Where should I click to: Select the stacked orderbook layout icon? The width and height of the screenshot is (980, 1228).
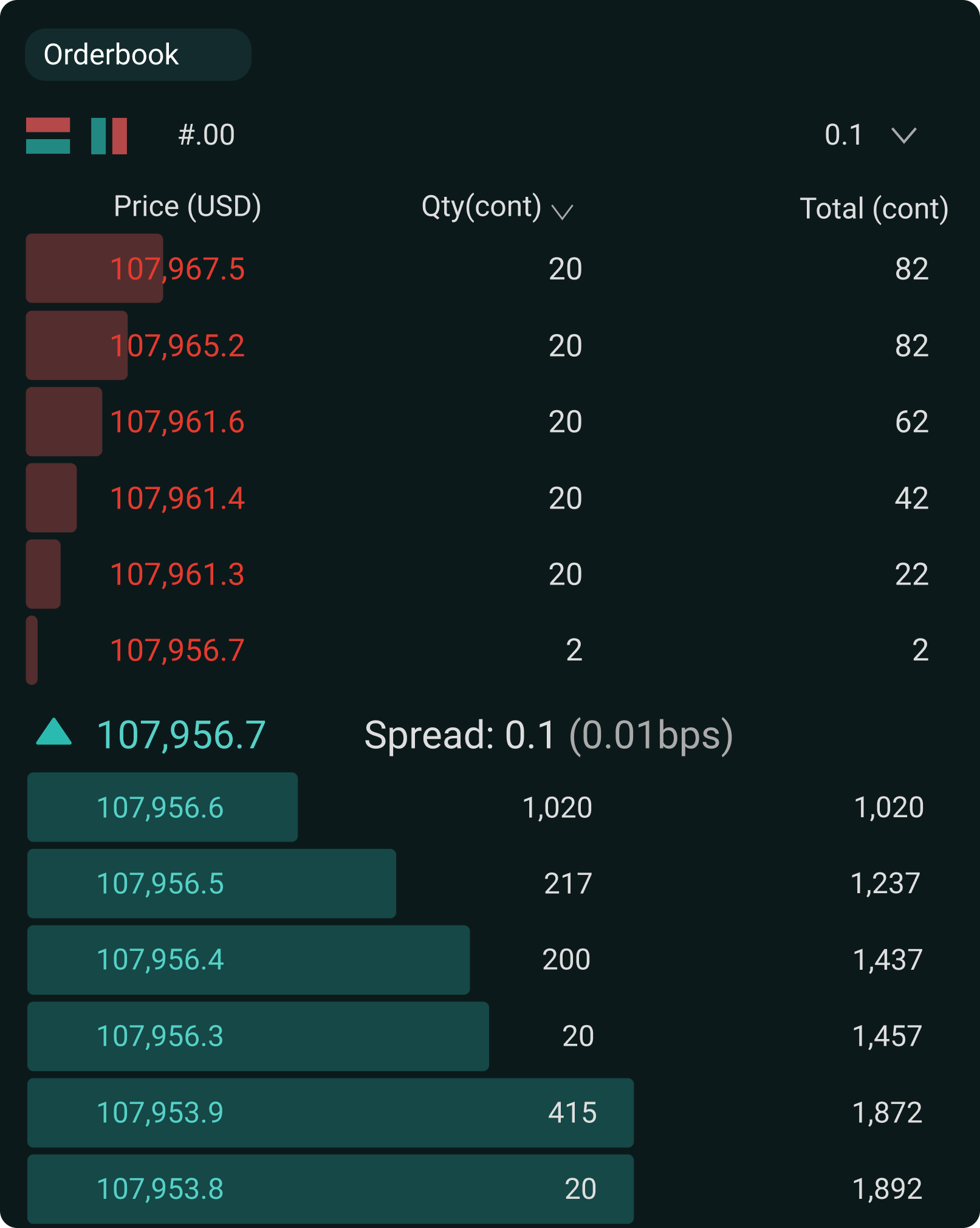(47, 135)
